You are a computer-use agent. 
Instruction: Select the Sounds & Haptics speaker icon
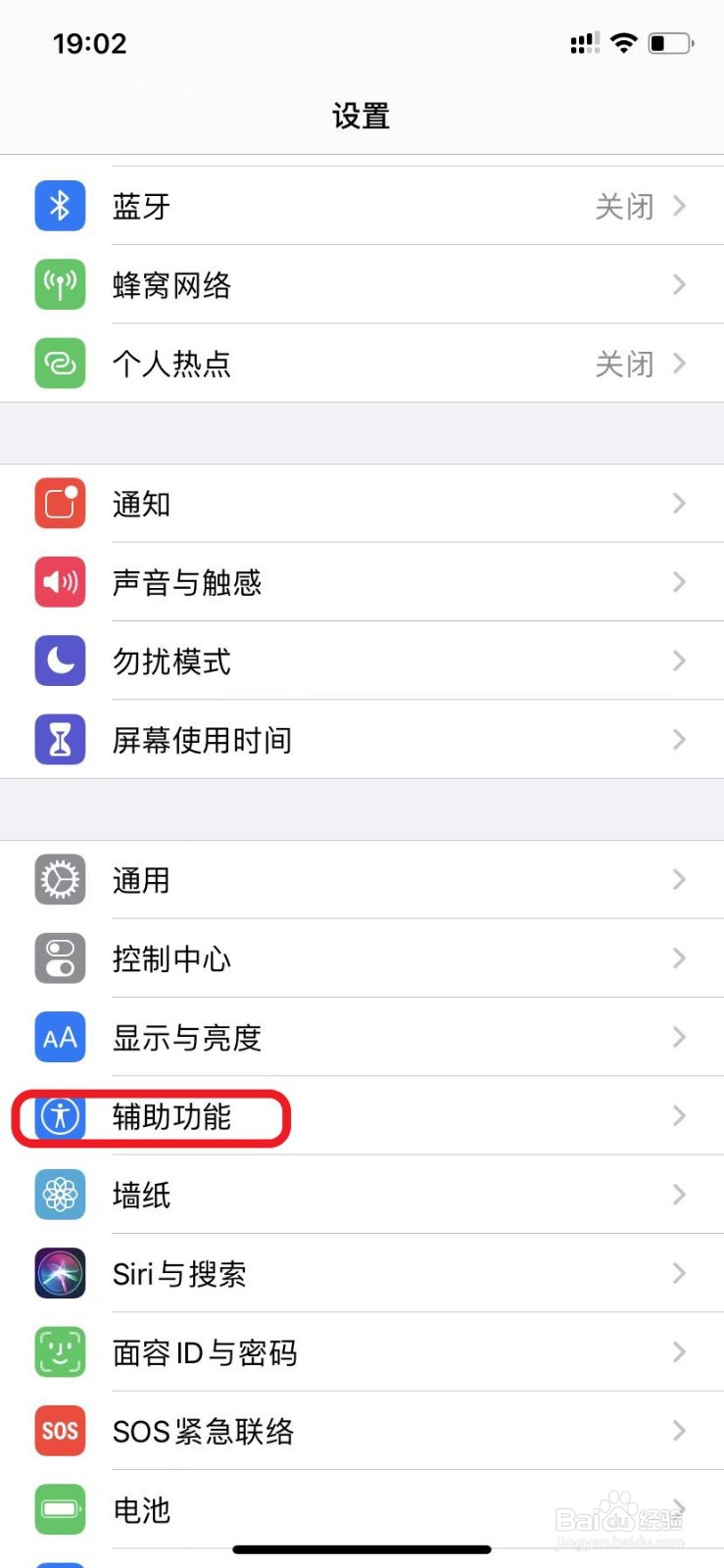pos(60,582)
